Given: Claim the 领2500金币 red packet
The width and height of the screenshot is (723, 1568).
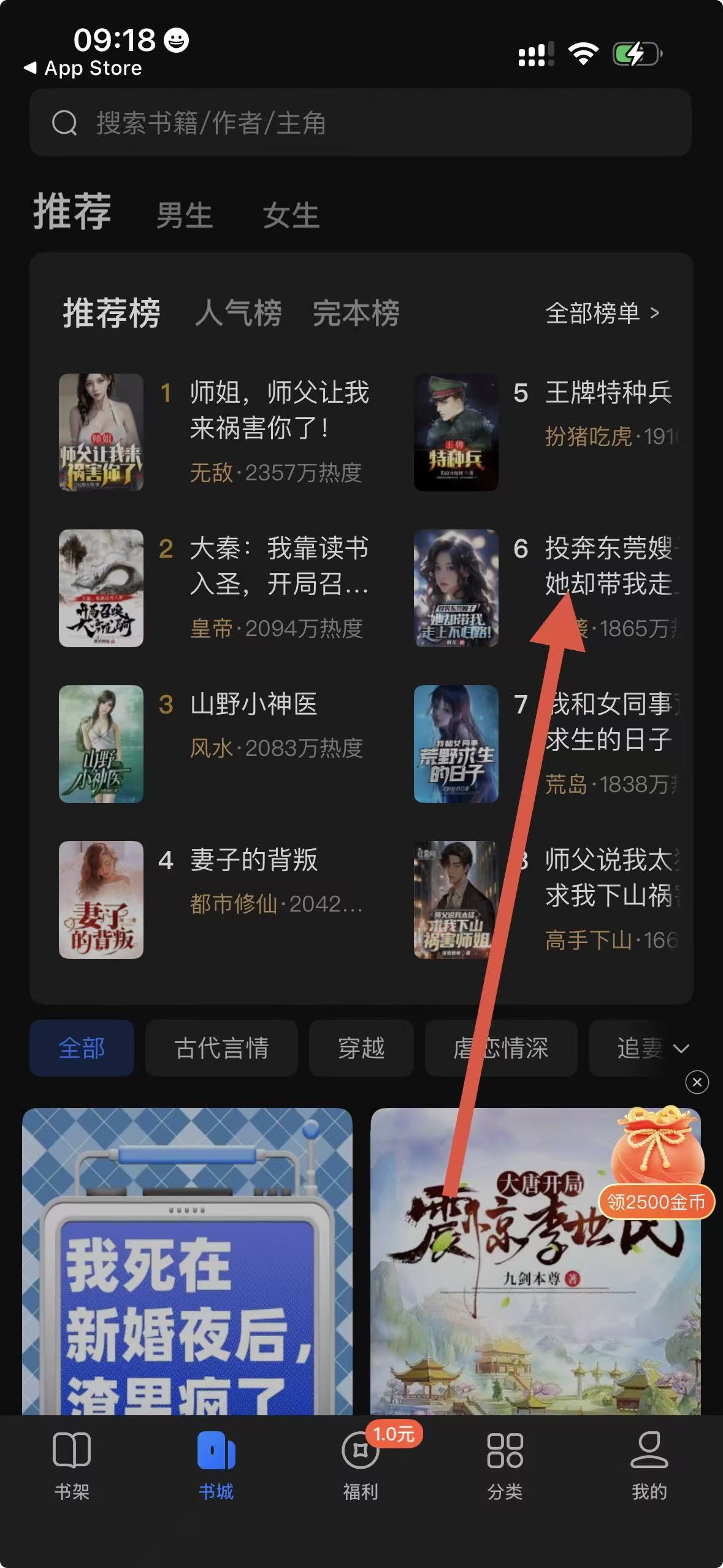Looking at the screenshot, I should pyautogui.click(x=656, y=1166).
